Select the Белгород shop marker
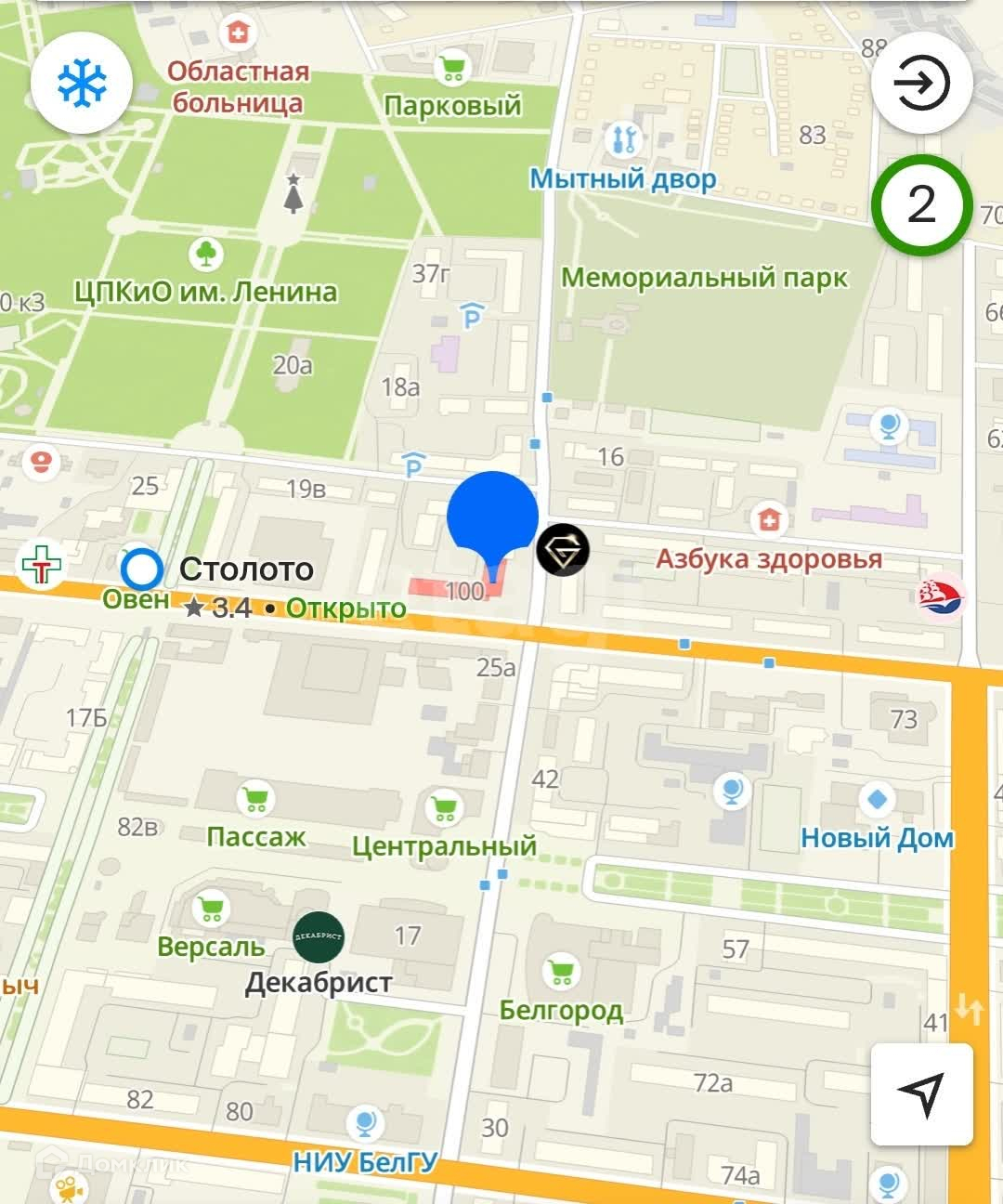This screenshot has height=1204, width=1003. point(561,973)
